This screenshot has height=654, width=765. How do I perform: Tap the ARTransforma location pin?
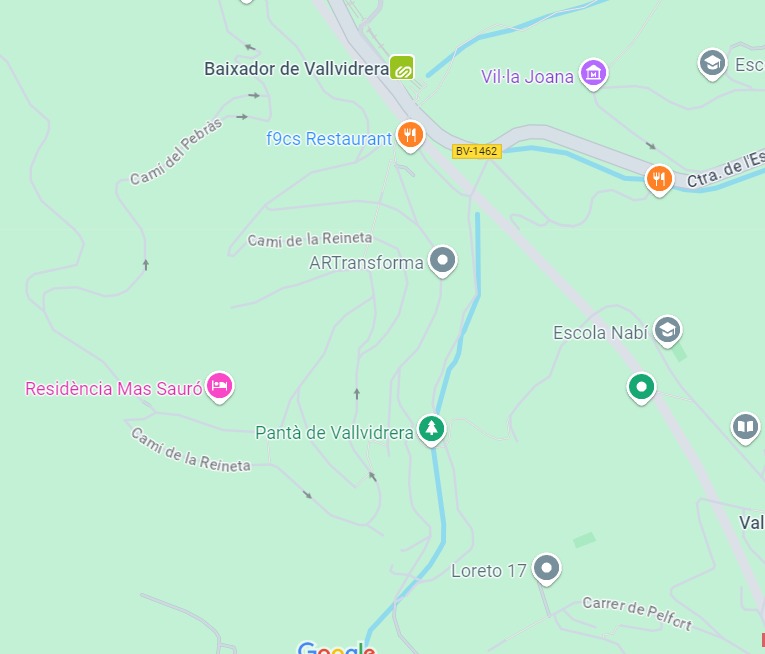pyautogui.click(x=442, y=261)
